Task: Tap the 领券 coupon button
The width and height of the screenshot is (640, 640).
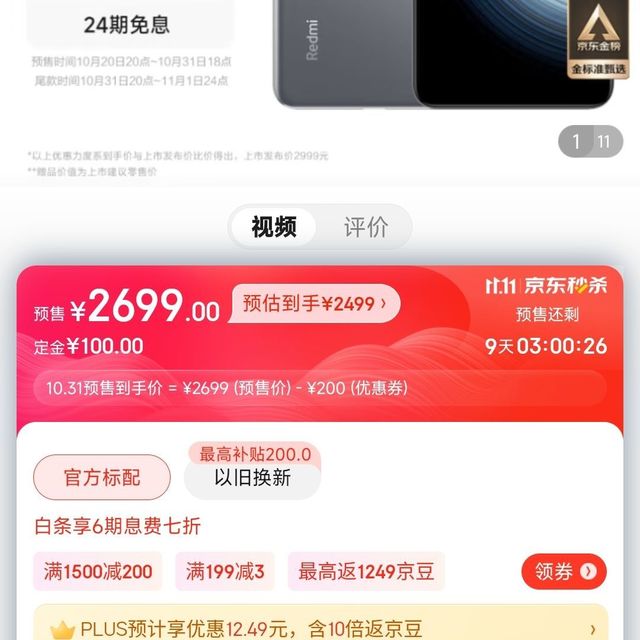Action: point(564,571)
